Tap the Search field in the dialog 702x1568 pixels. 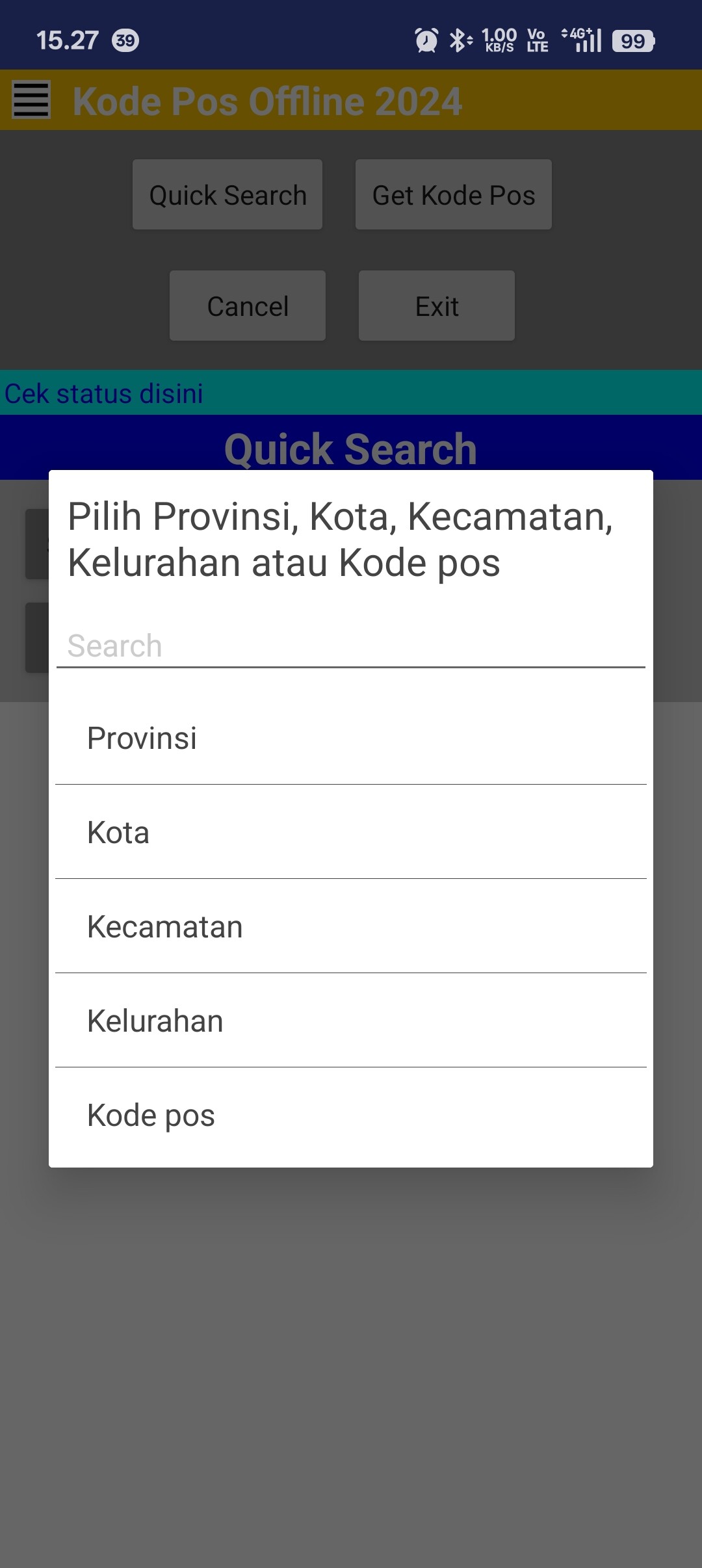(x=350, y=646)
